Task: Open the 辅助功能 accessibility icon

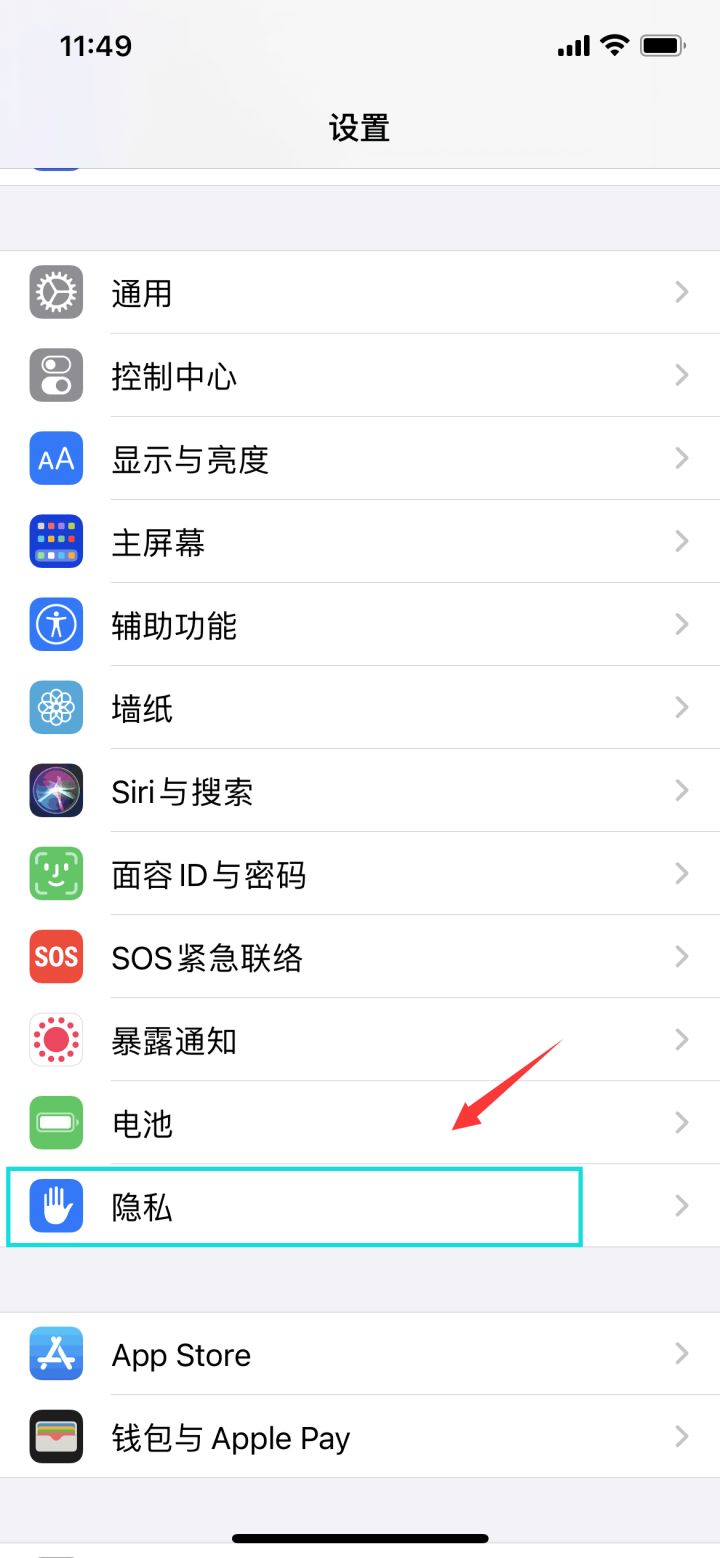Action: click(x=55, y=624)
